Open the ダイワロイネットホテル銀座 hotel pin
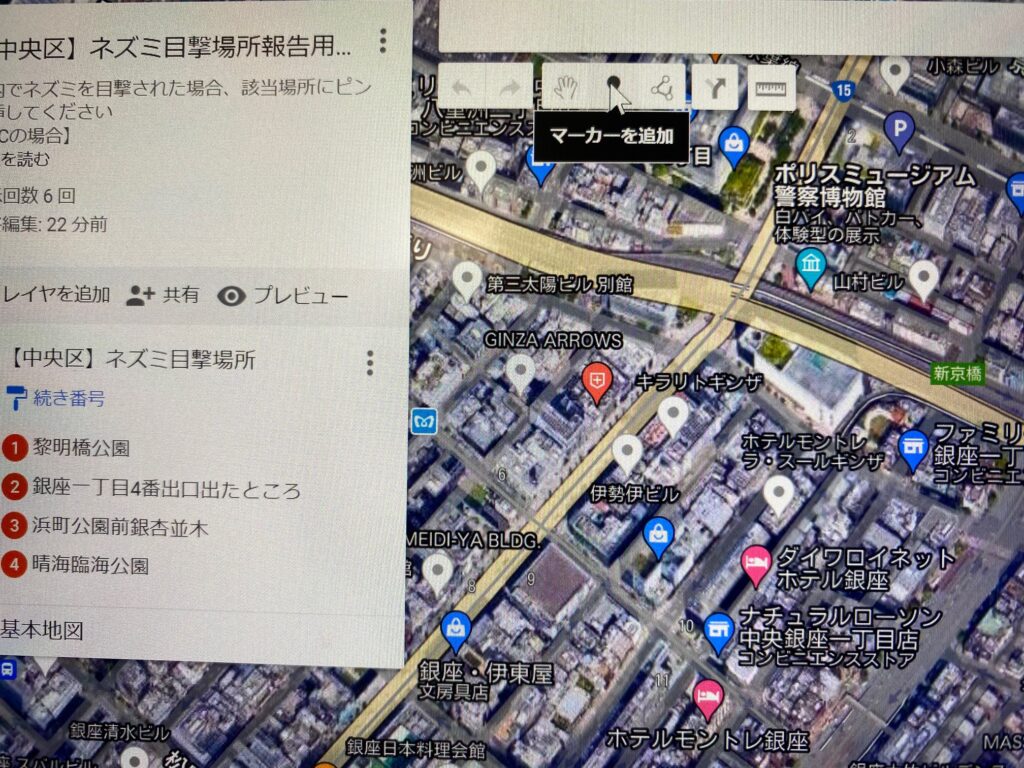This screenshot has width=1024, height=768. click(x=756, y=566)
